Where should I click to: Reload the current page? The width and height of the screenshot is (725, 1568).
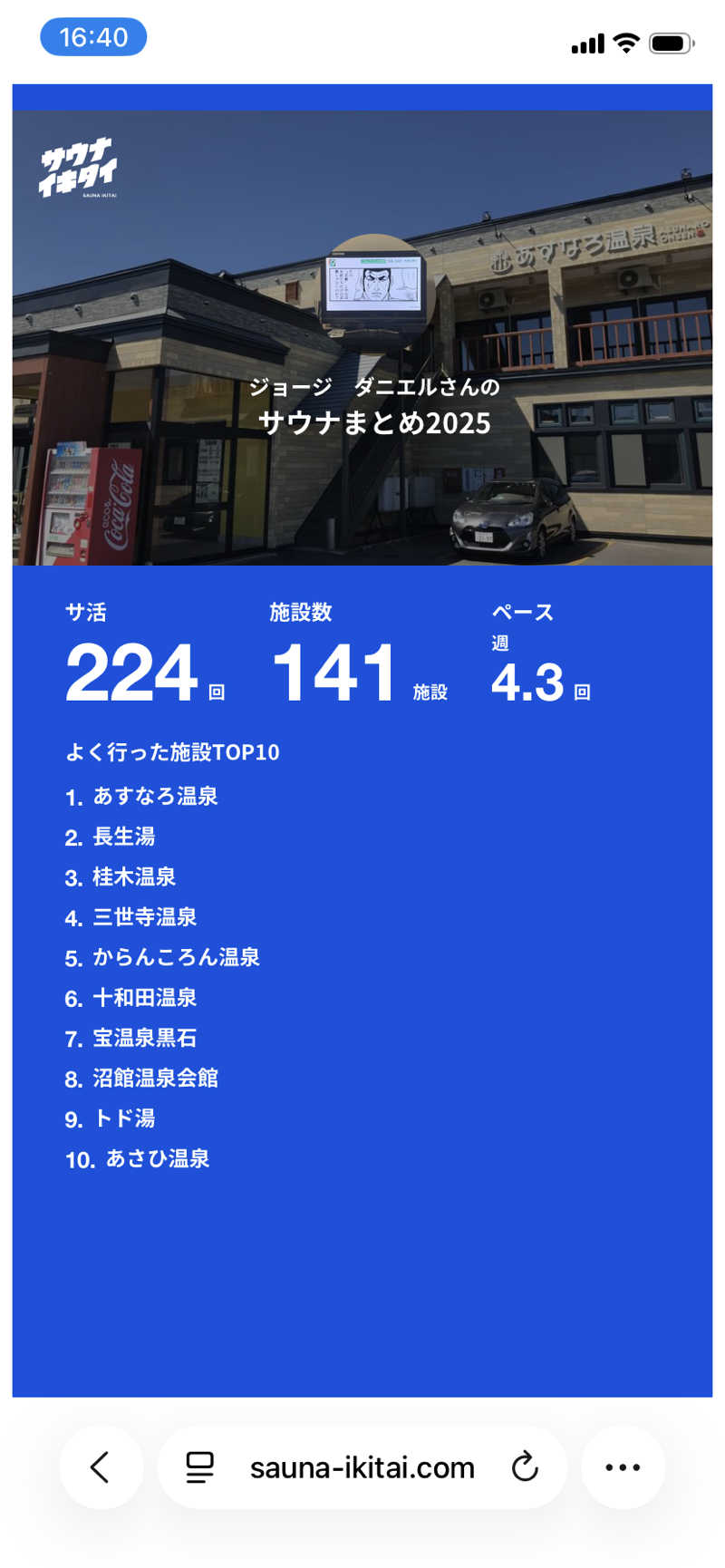(525, 1466)
